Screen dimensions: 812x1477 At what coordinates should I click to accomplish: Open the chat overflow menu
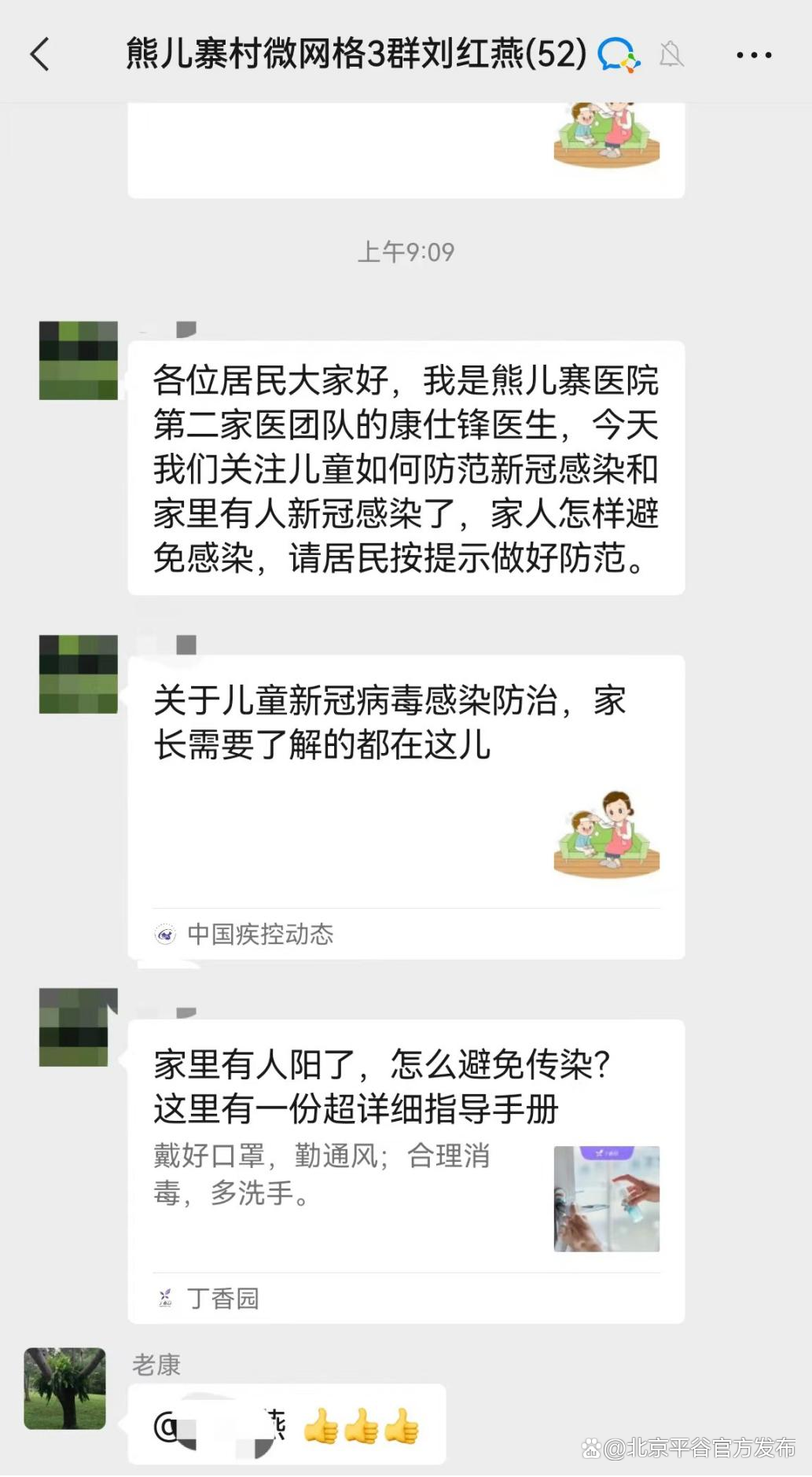[753, 55]
